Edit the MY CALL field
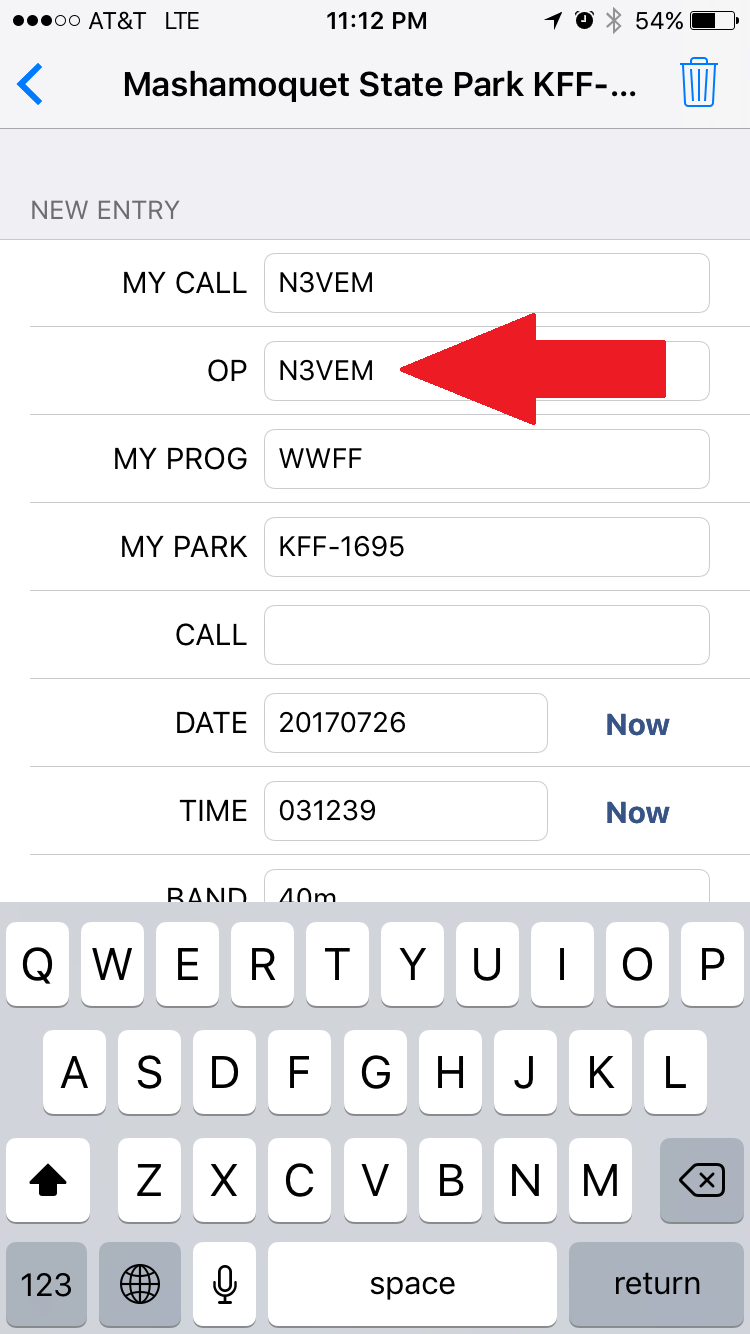750x1334 pixels. click(487, 283)
